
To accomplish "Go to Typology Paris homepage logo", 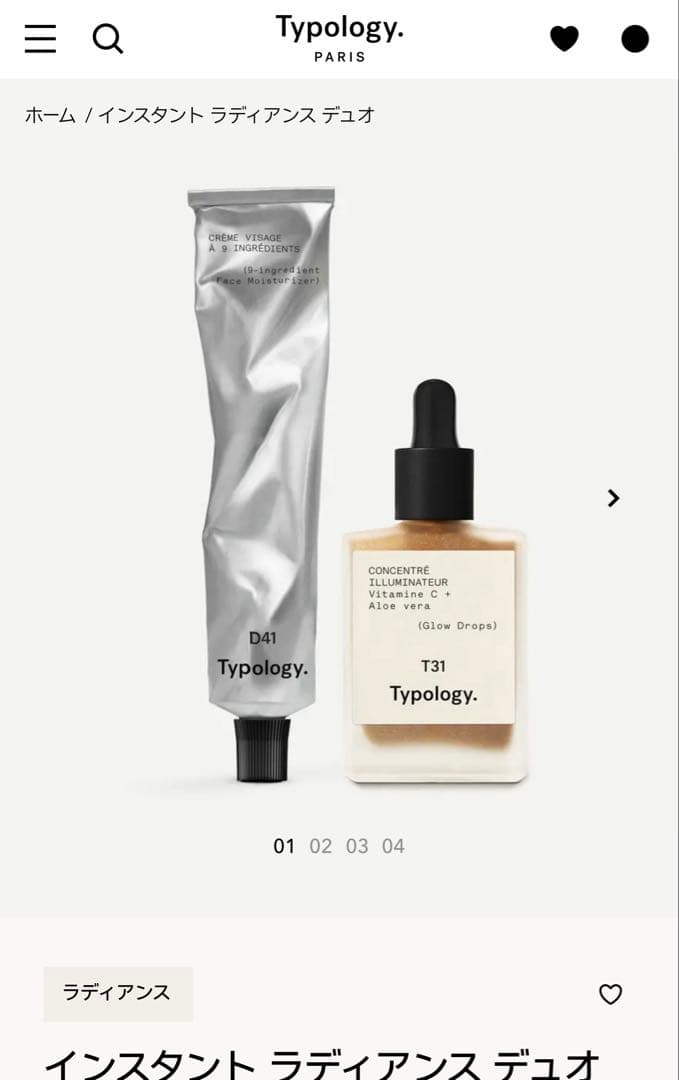I will tap(339, 39).
